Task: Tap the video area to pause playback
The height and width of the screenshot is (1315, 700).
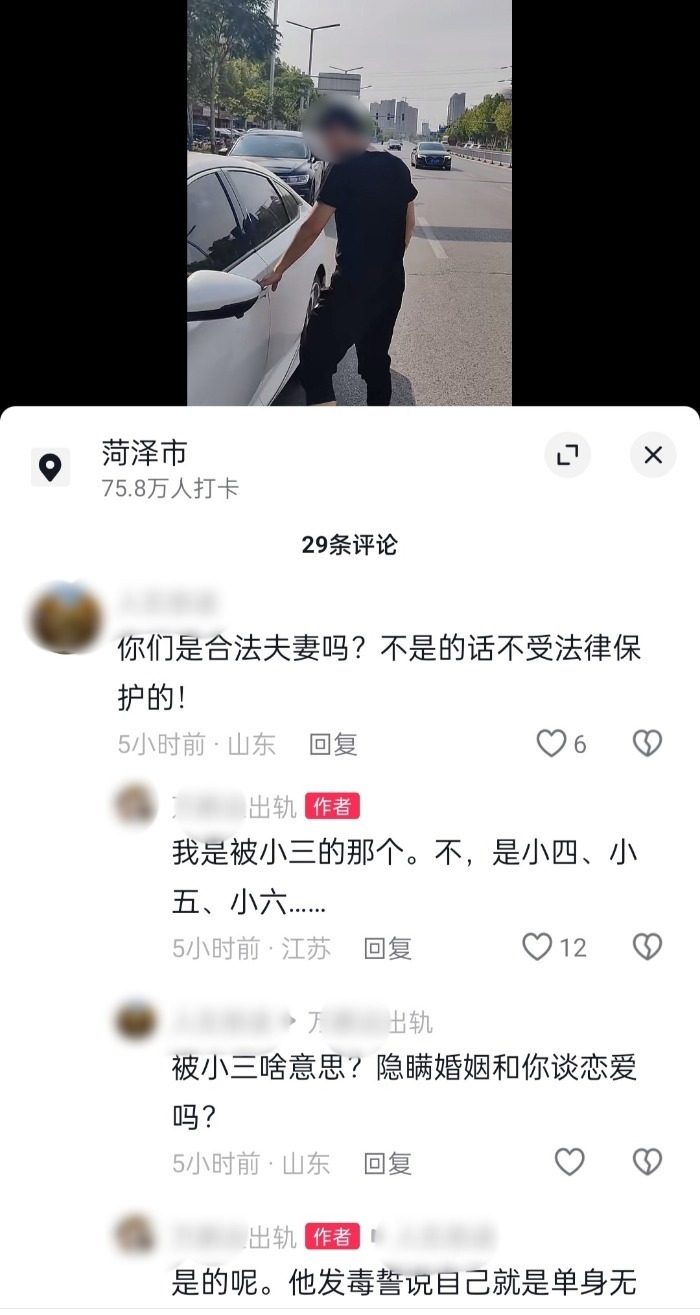Action: (349, 200)
